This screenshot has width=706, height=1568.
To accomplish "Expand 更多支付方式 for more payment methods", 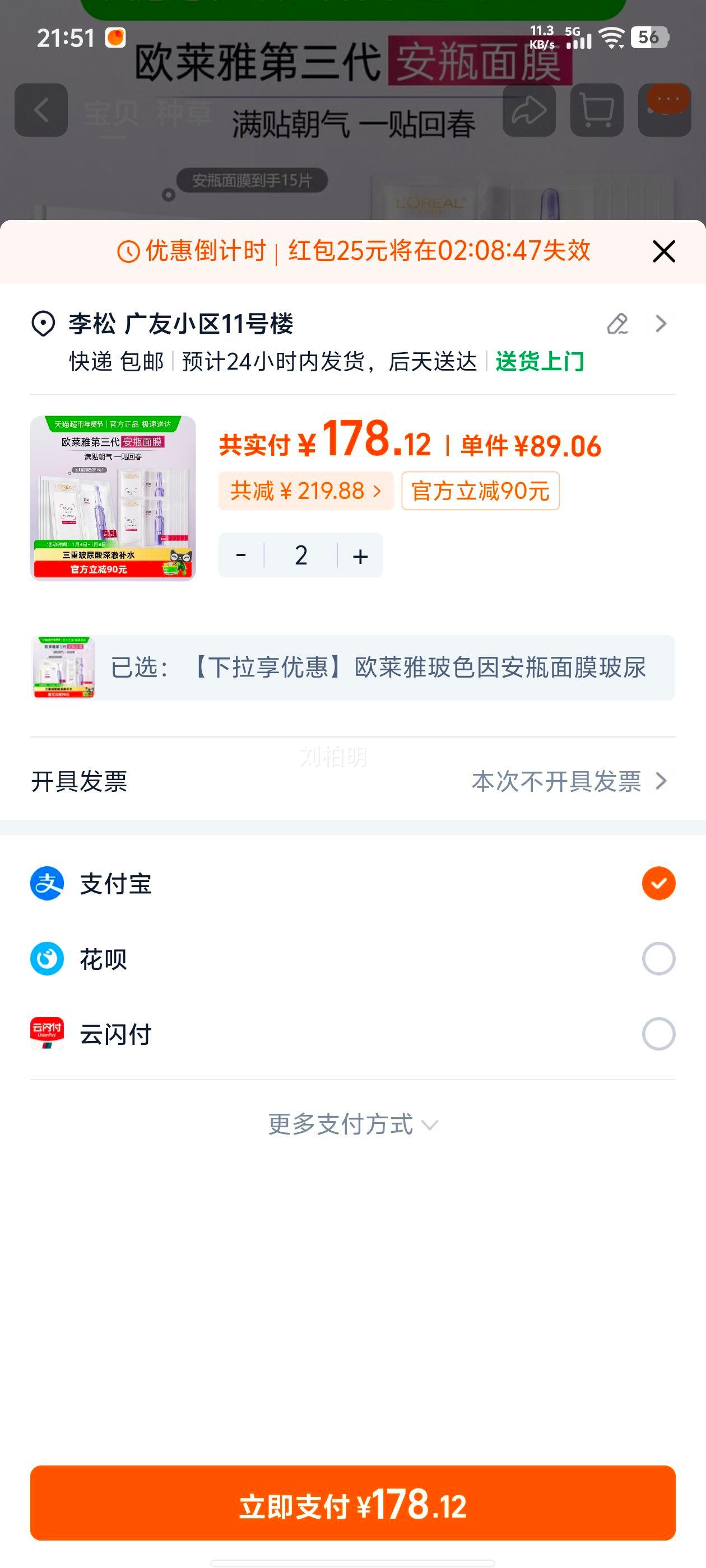I will (352, 1124).
